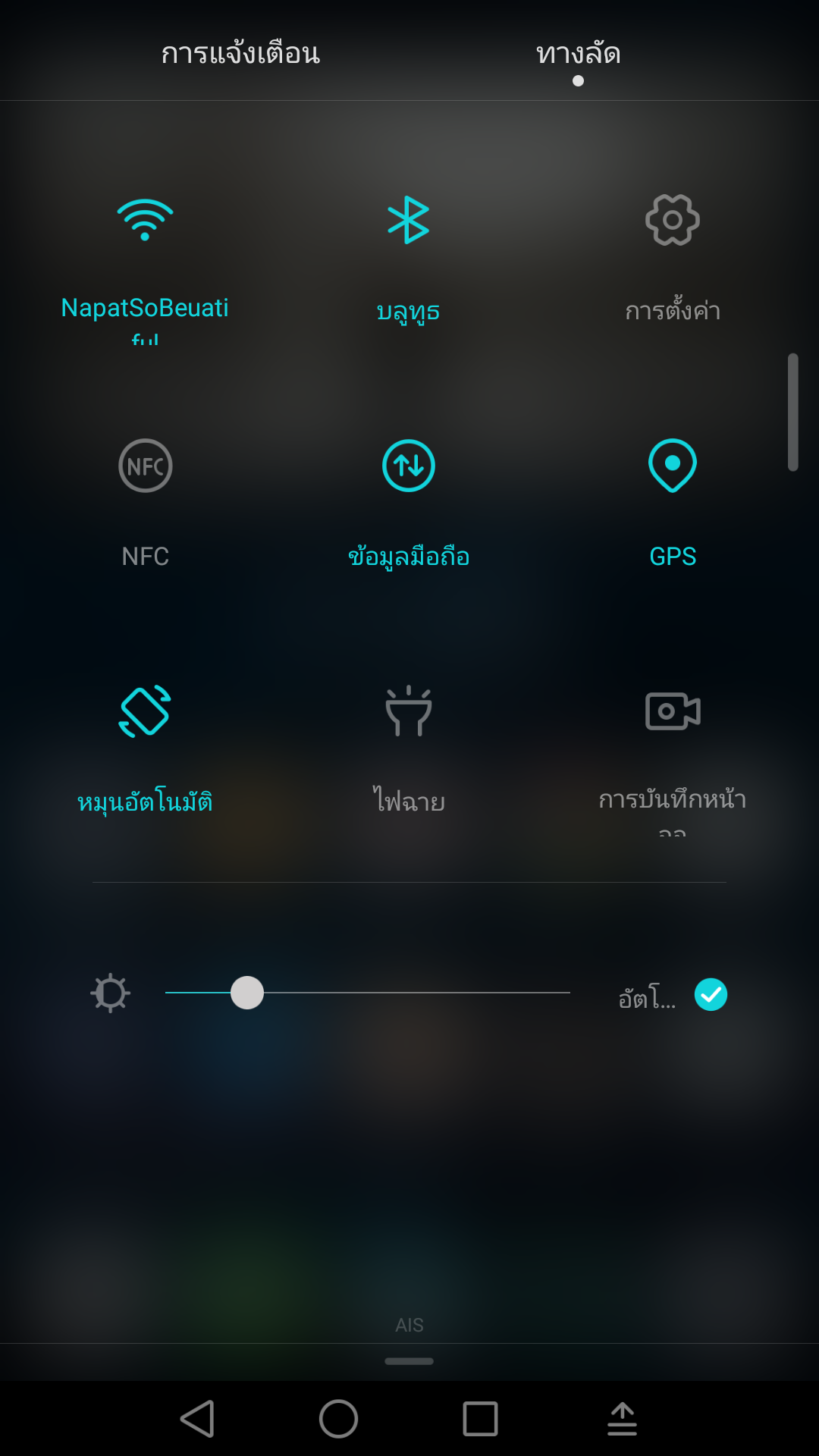Screen dimensions: 819x1456
Task: Go back with the navigation back button
Action: pyautogui.click(x=197, y=1419)
